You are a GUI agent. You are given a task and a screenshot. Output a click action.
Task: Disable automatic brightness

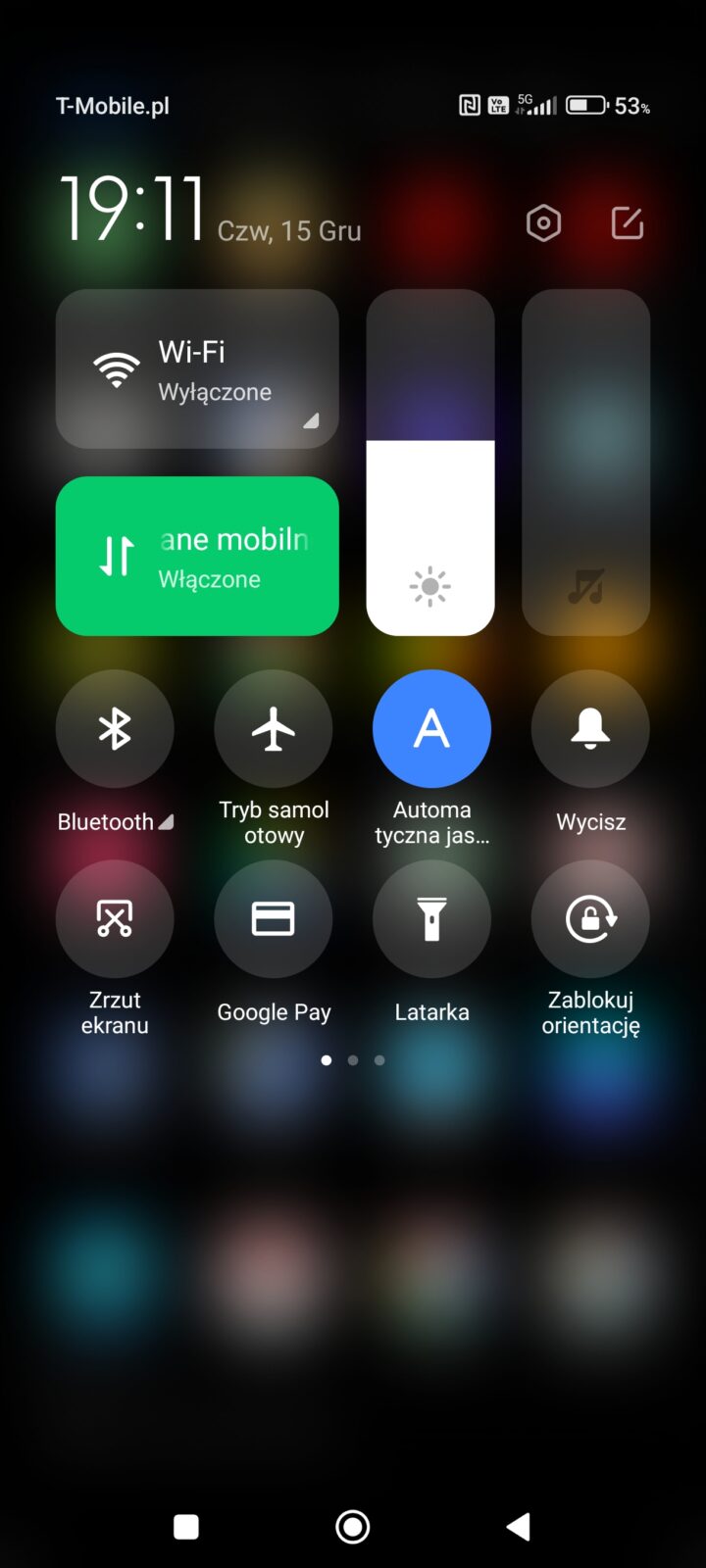click(431, 729)
